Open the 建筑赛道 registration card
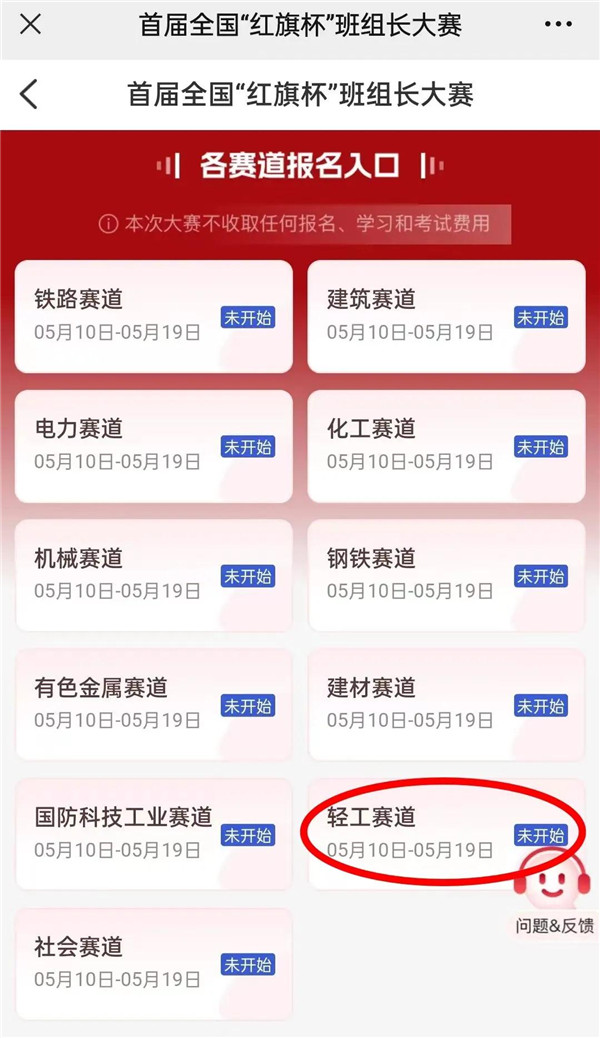This screenshot has height=1038, width=600. (x=446, y=316)
